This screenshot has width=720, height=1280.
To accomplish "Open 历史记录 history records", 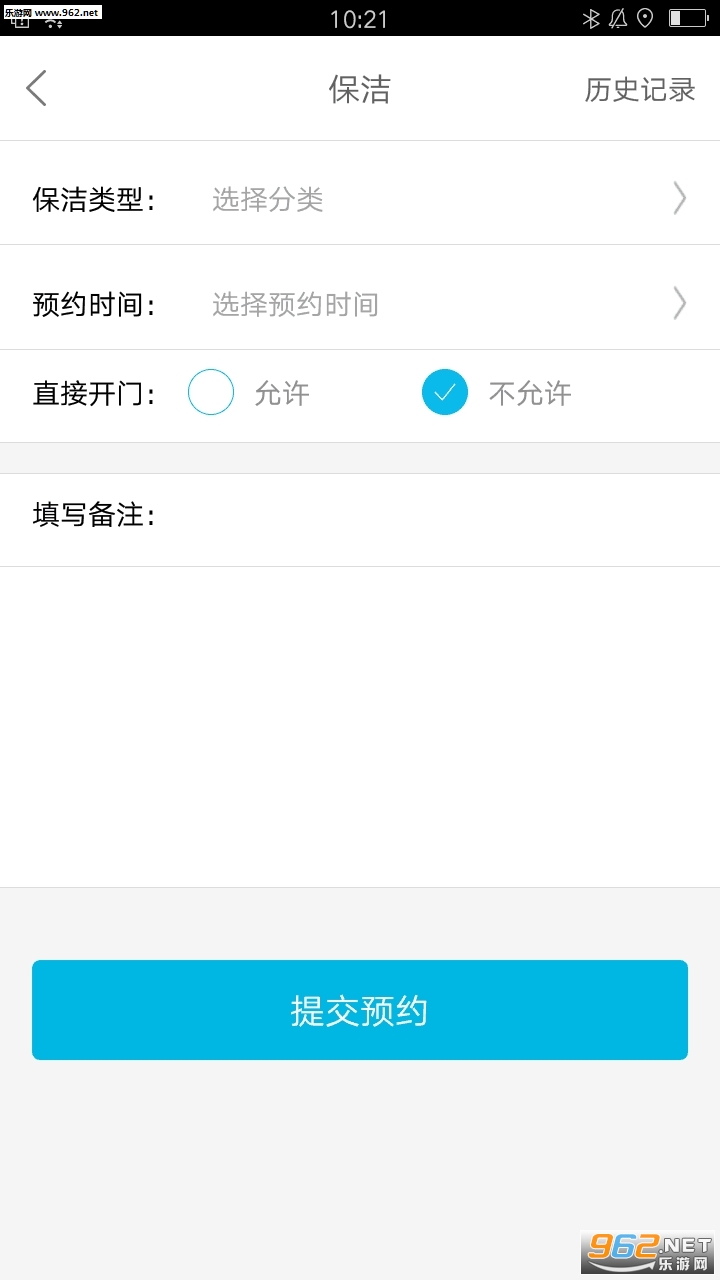I will pos(639,90).
